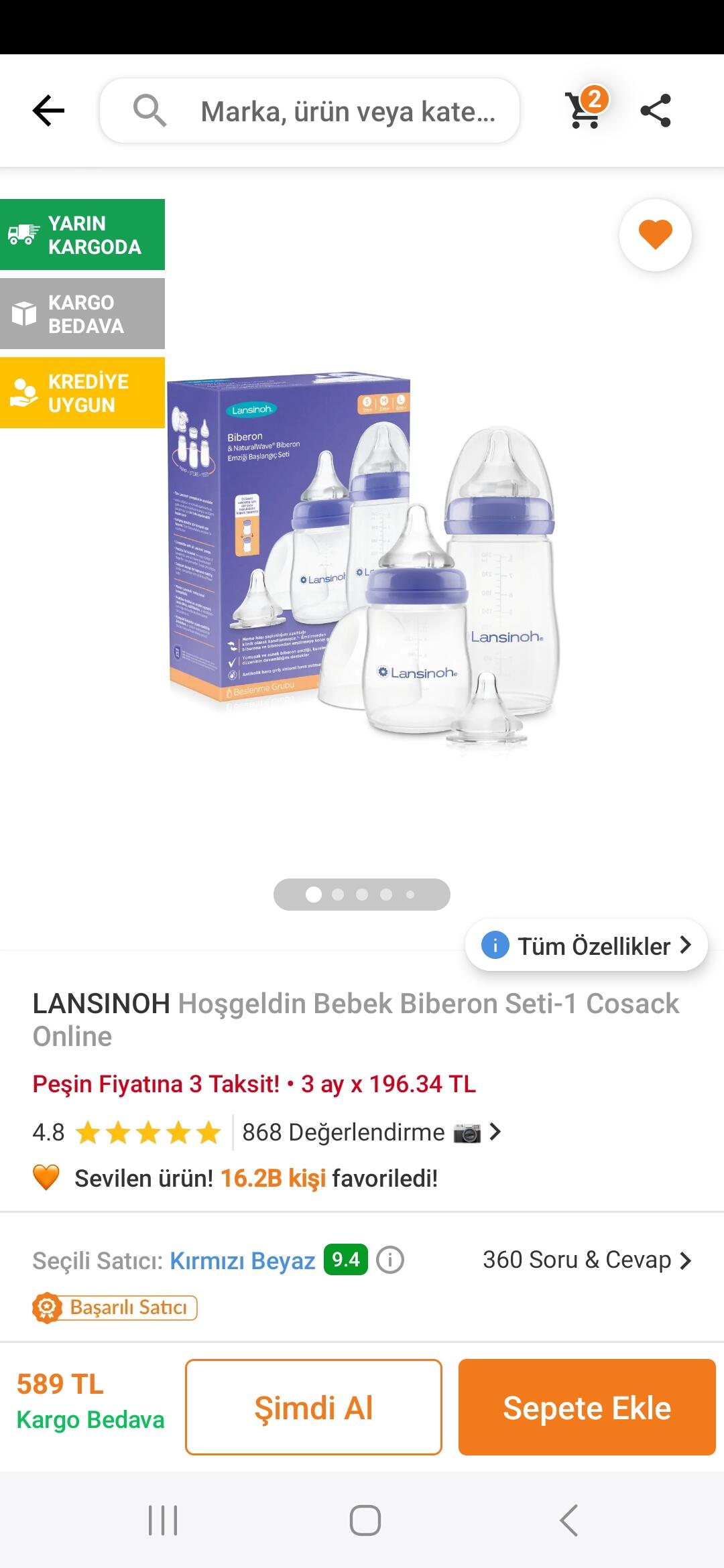Open the product search field
Screen dimensions: 724x1568
(x=310, y=111)
